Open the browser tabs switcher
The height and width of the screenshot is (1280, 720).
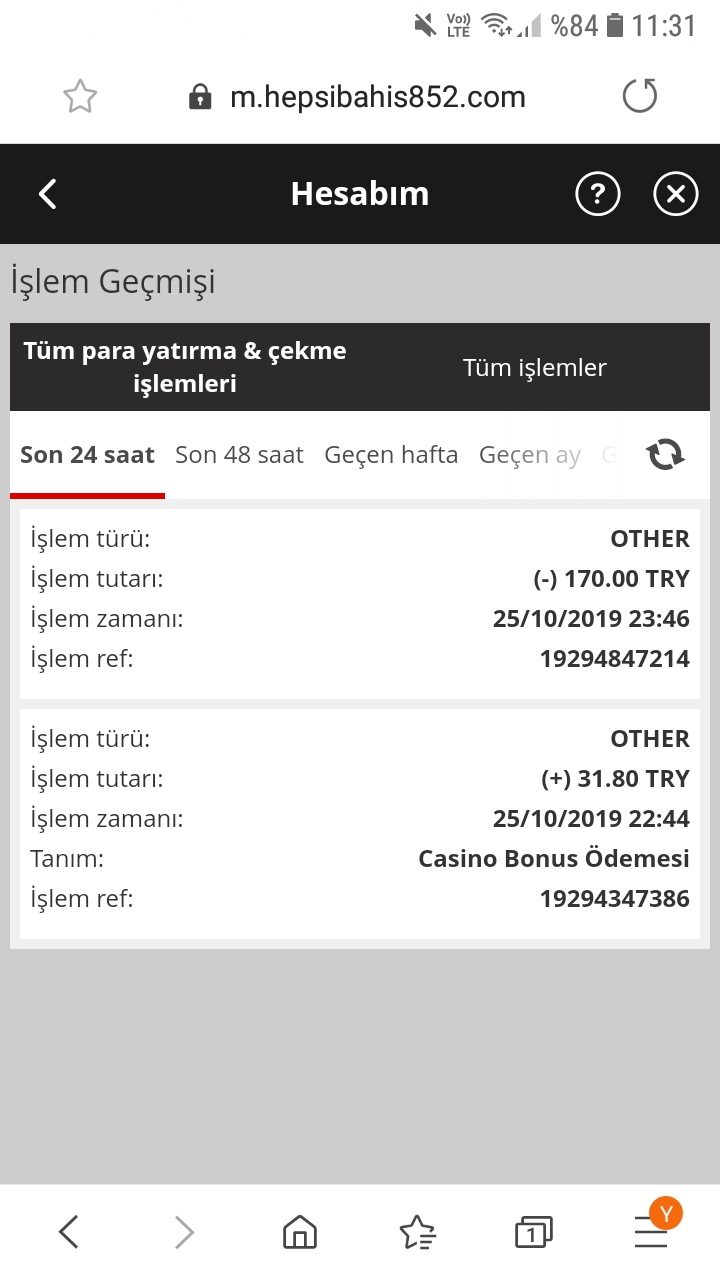(534, 1233)
